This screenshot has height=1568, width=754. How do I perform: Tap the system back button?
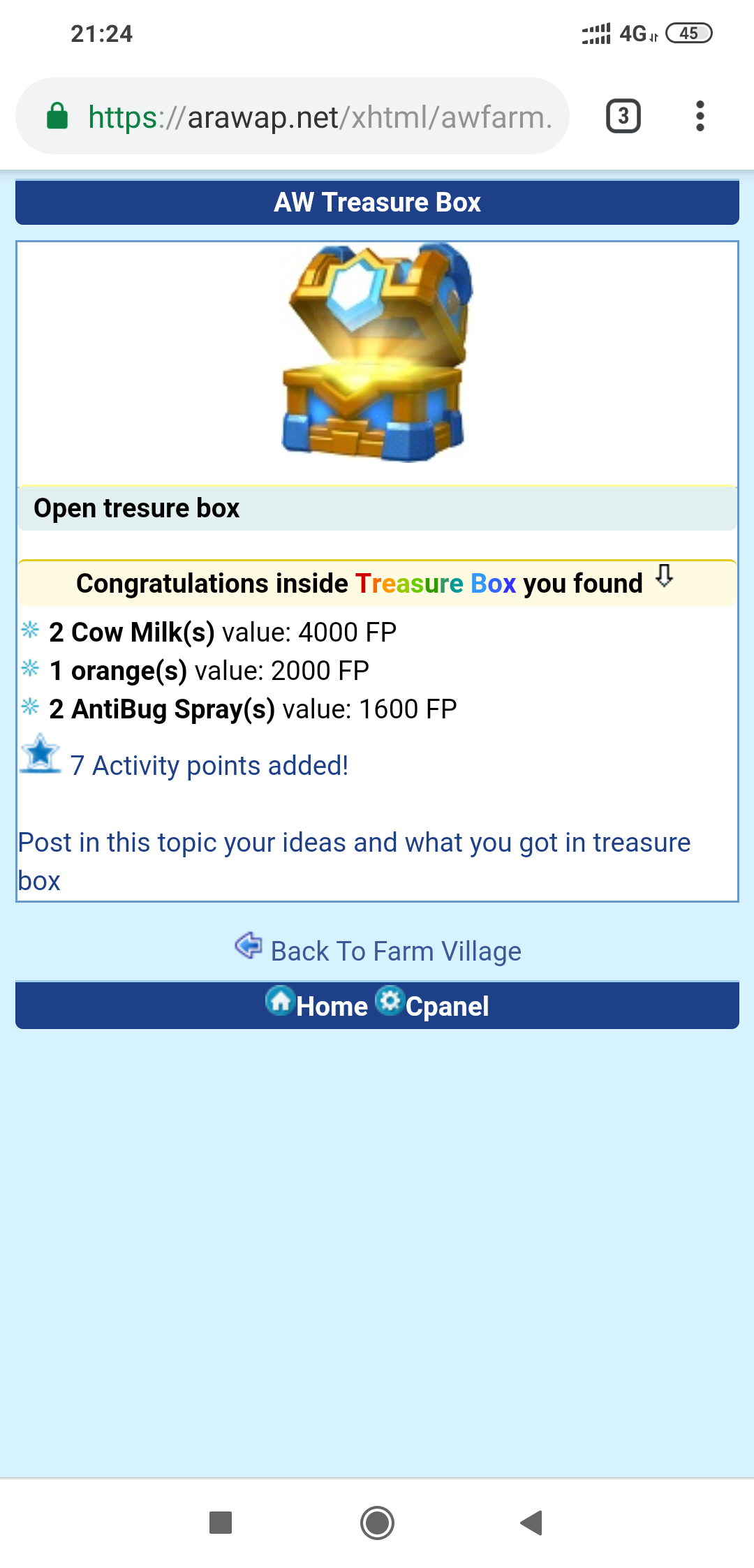pos(532,1523)
